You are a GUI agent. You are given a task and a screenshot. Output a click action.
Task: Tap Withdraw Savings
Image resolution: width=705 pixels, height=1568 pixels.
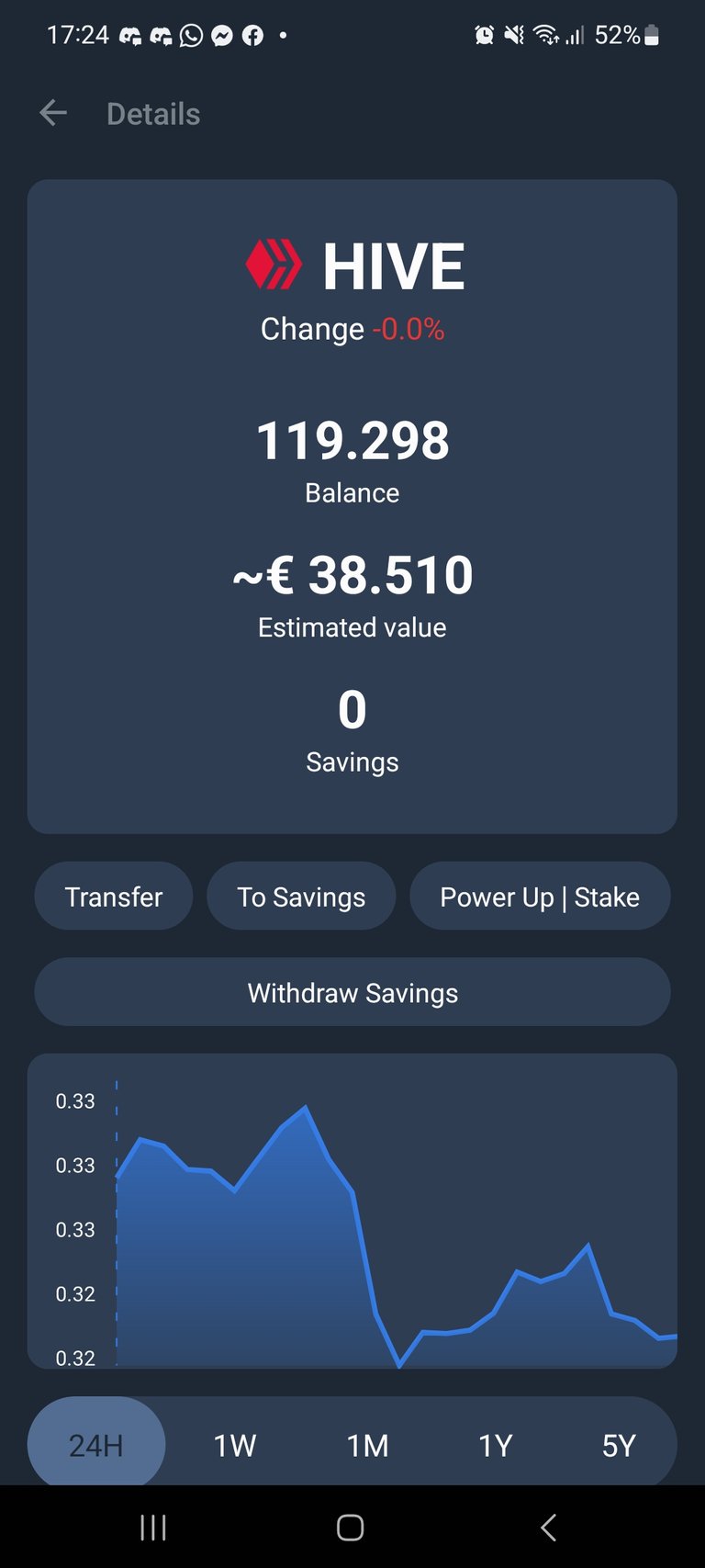pyautogui.click(x=352, y=992)
